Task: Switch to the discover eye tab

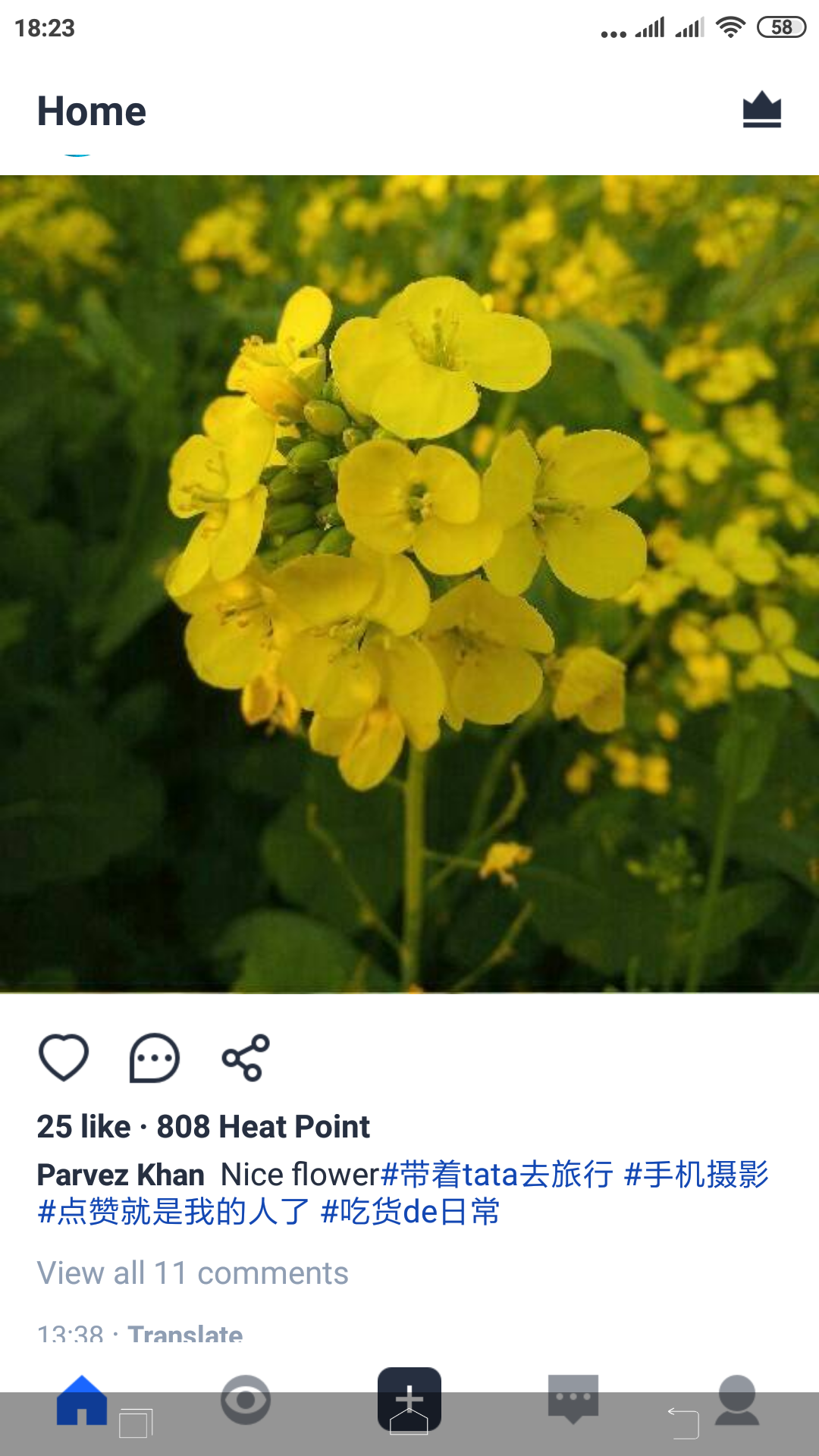Action: (x=246, y=1400)
